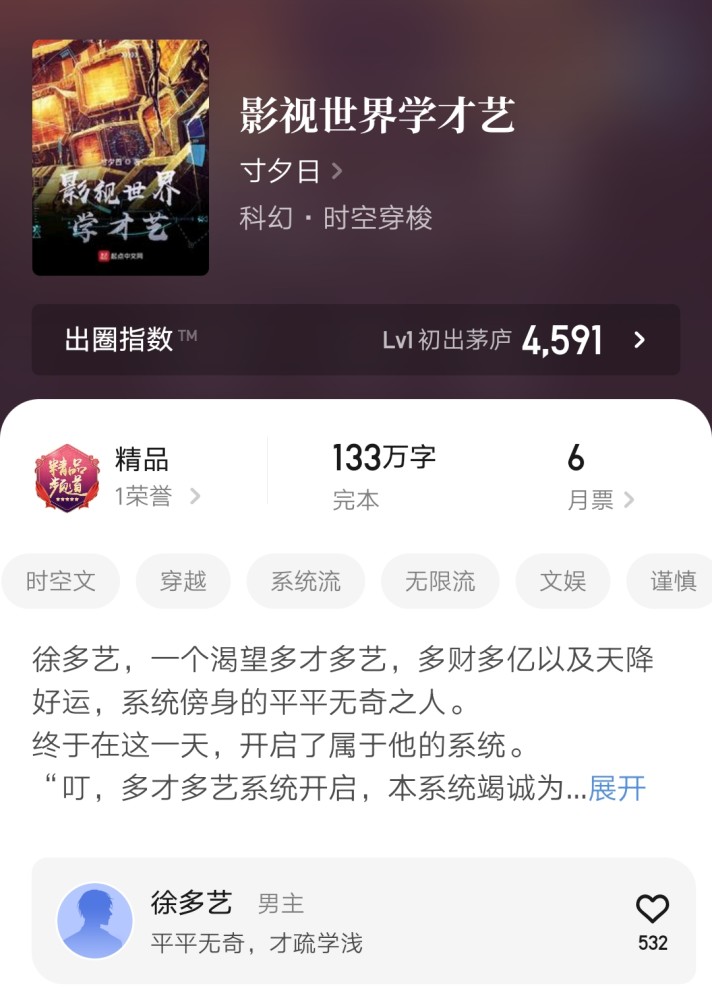Select the 无限流 tag chip
Screen dimensions: 712x1000
(x=439, y=581)
